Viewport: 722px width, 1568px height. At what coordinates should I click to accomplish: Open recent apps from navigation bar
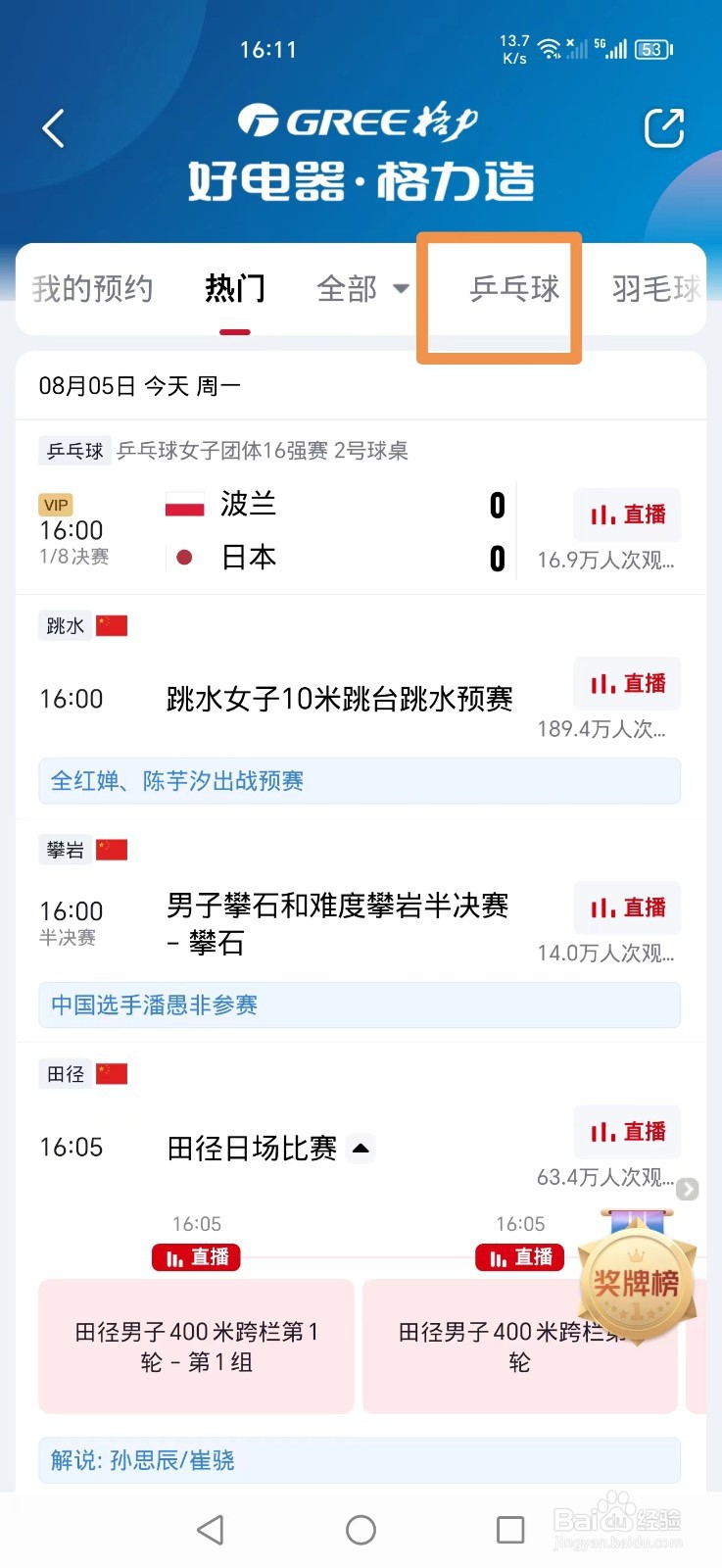coord(510,1530)
